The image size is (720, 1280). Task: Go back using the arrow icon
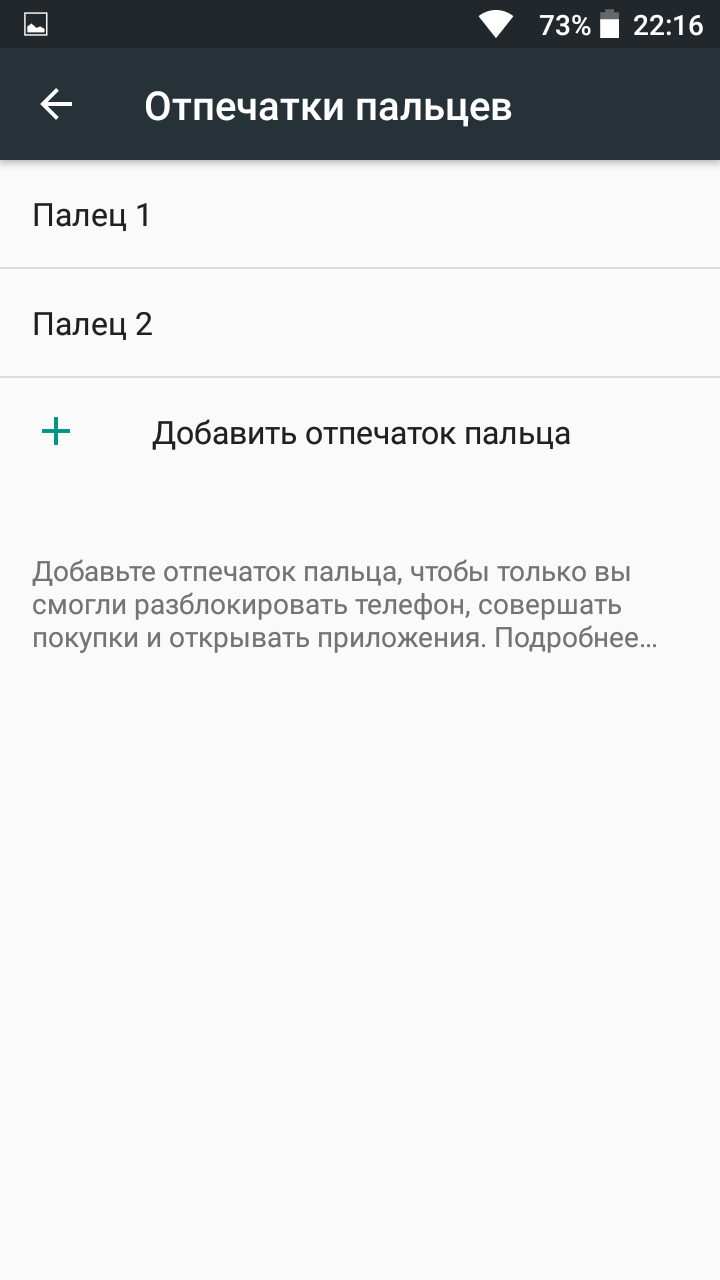56,105
